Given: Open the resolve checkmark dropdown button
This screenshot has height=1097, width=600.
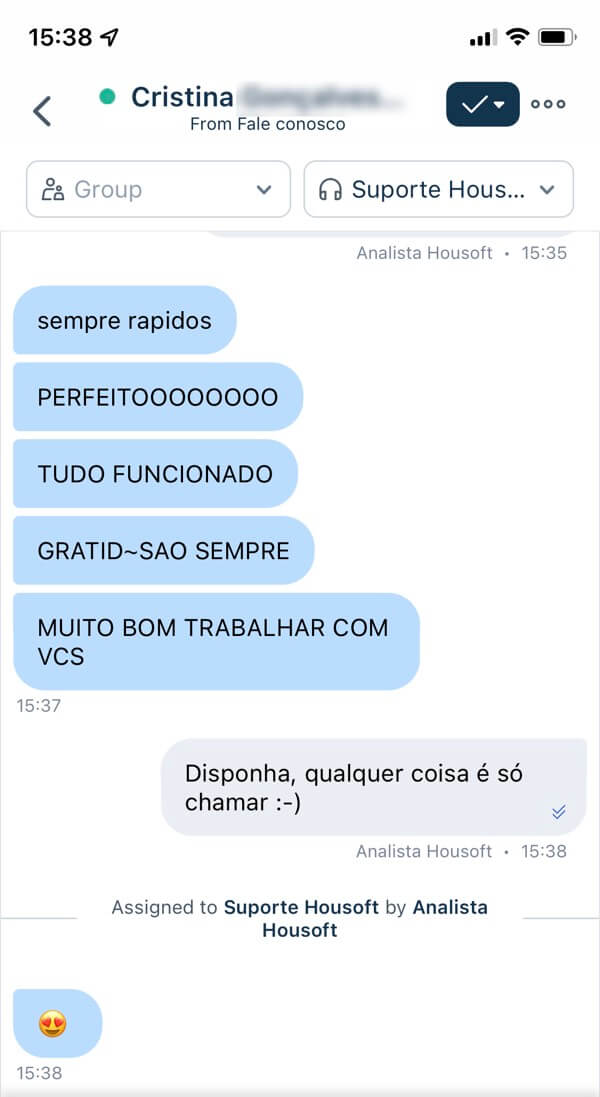Looking at the screenshot, I should [482, 104].
